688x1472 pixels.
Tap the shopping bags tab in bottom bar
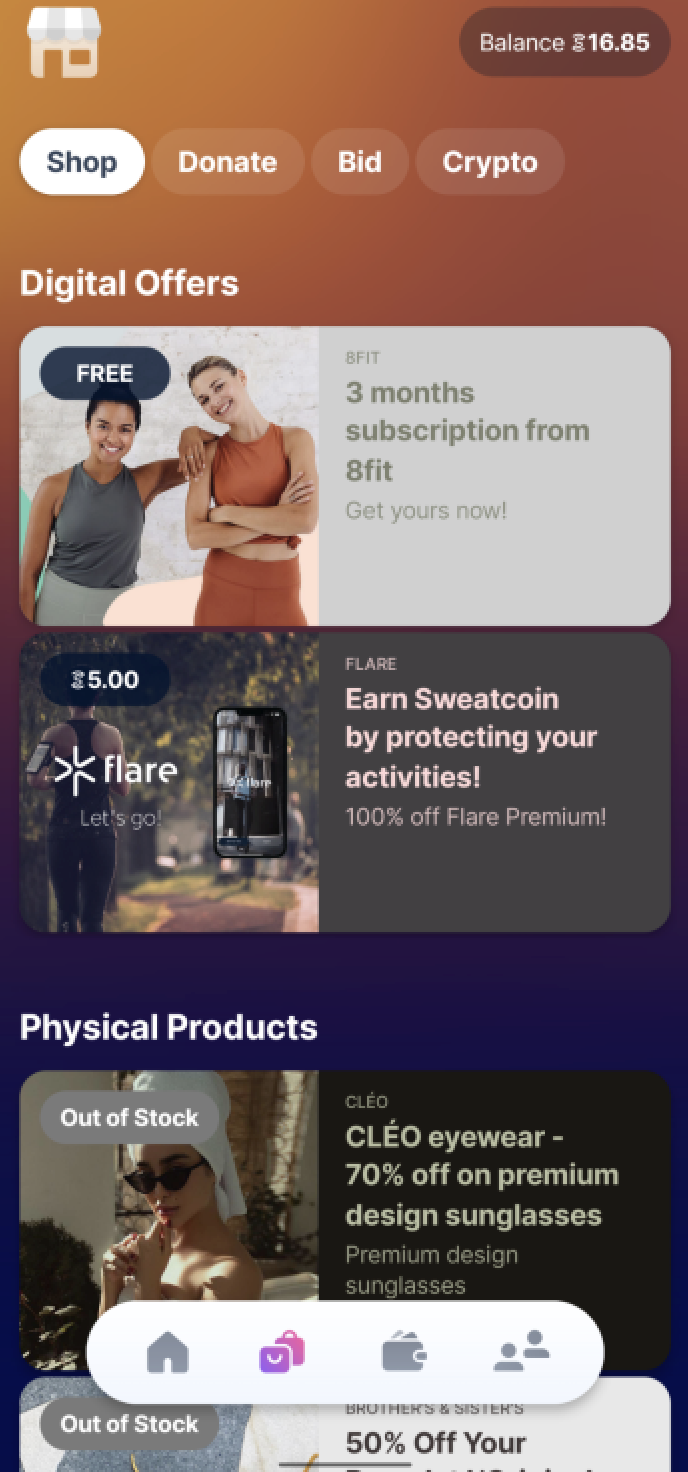[282, 1354]
